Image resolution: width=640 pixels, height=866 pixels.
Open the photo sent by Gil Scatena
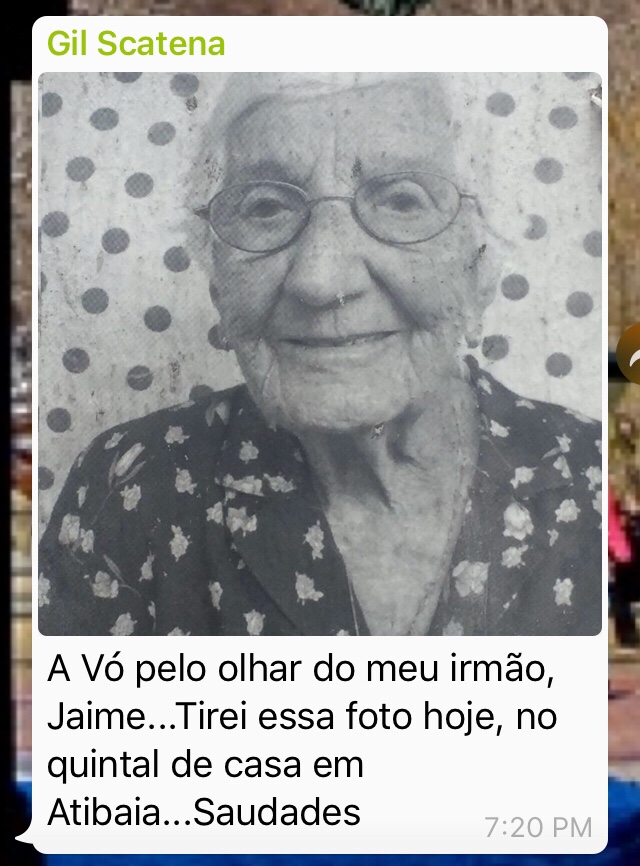tap(320, 354)
